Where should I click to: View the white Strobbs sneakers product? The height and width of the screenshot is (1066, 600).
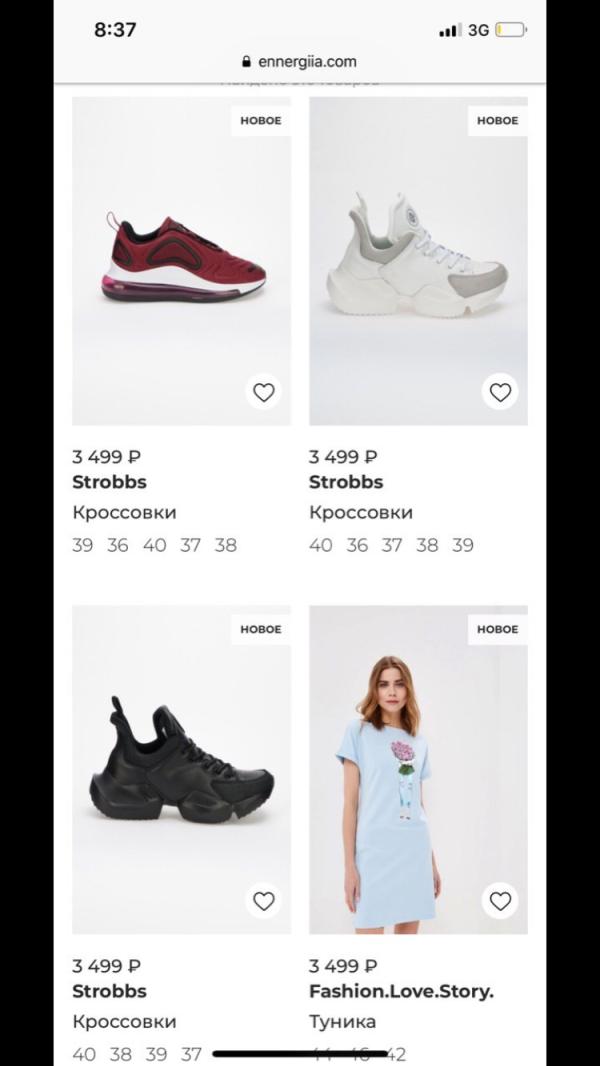(x=418, y=260)
